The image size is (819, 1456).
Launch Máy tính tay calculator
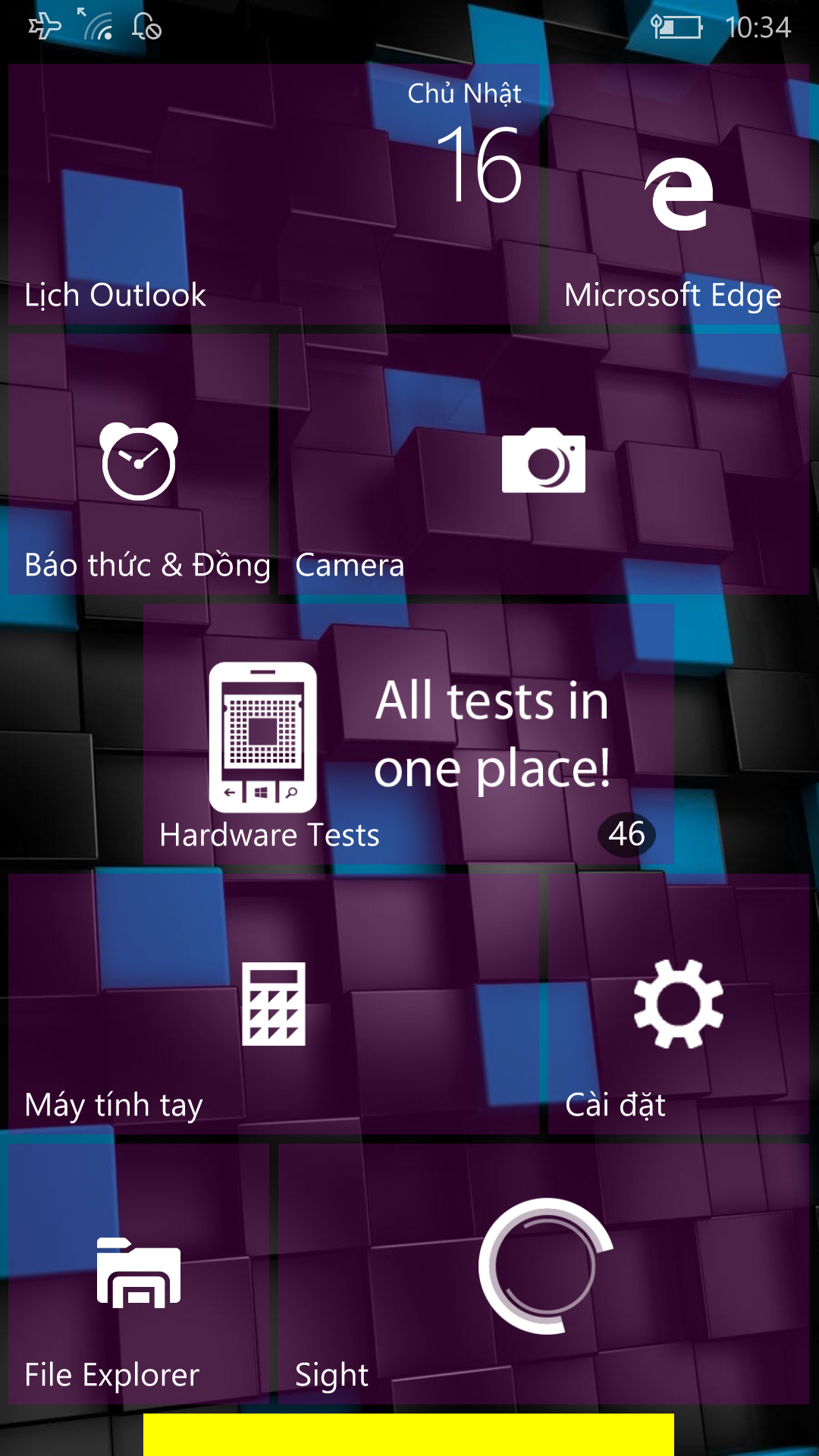273,1004
